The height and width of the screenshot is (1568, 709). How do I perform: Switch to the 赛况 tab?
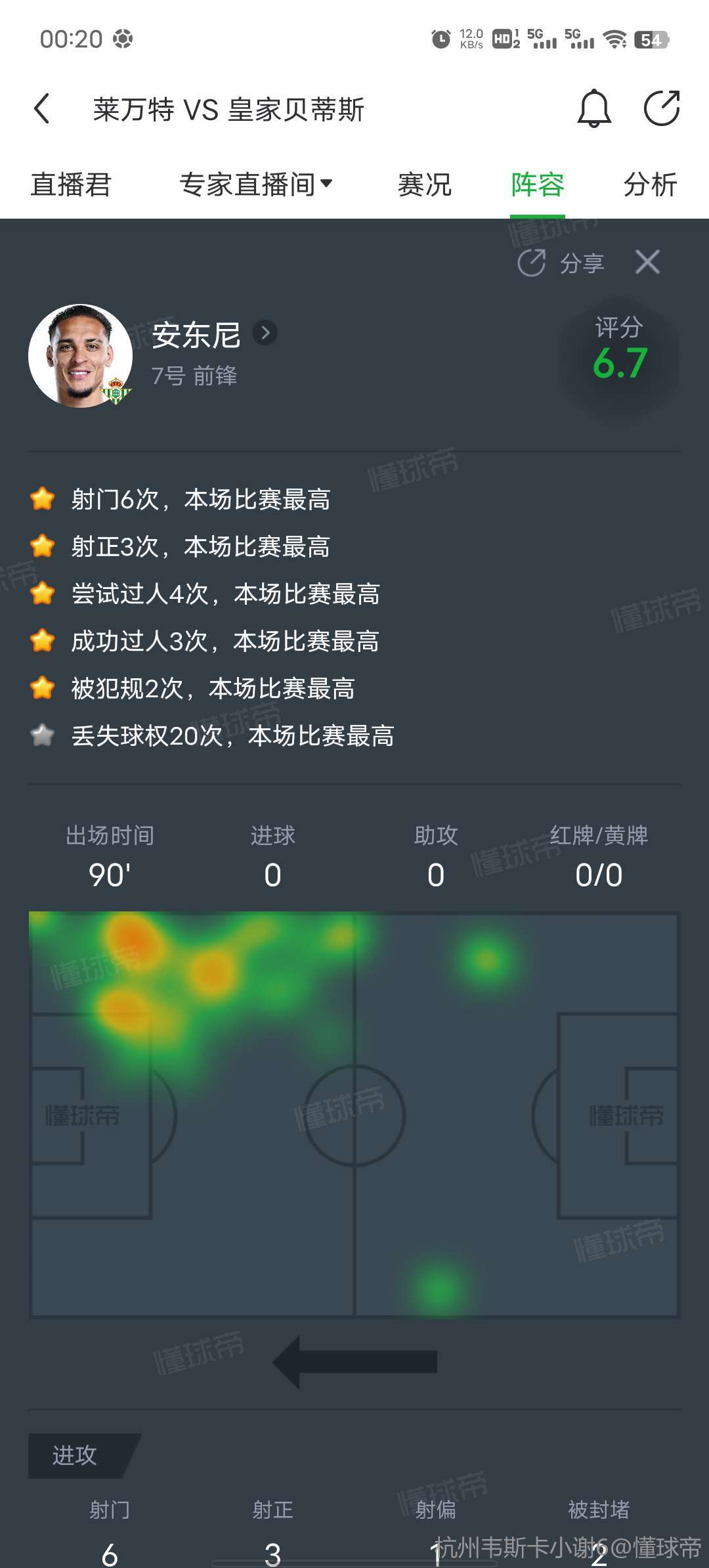pos(425,185)
